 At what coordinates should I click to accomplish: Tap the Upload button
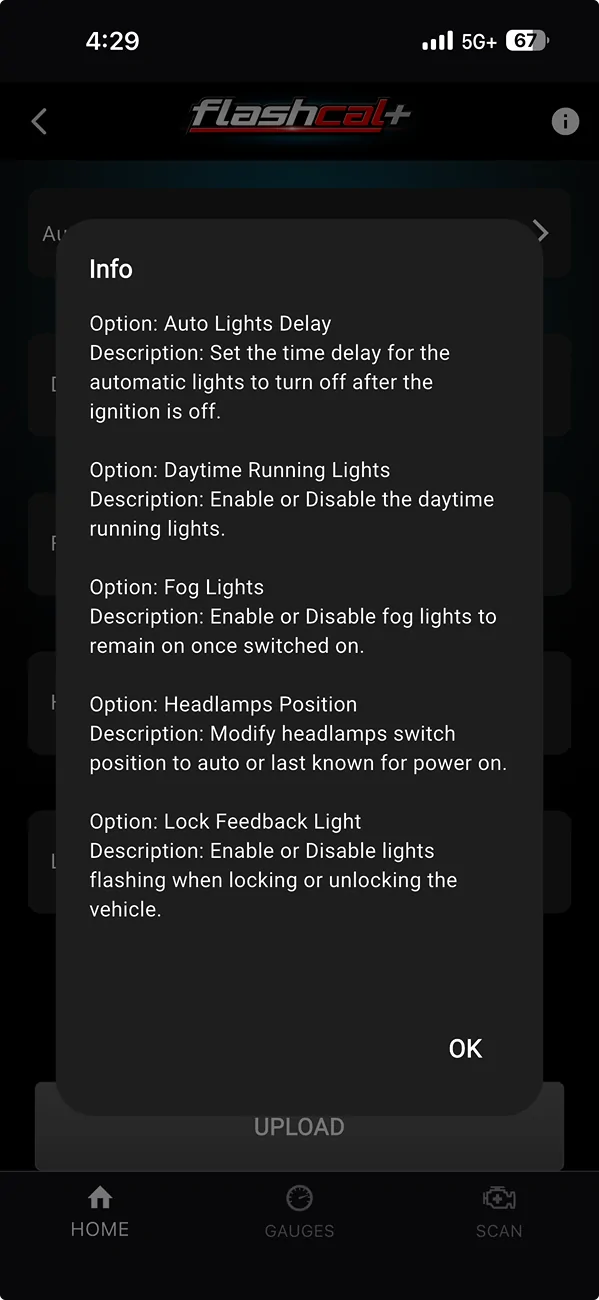tap(299, 1127)
